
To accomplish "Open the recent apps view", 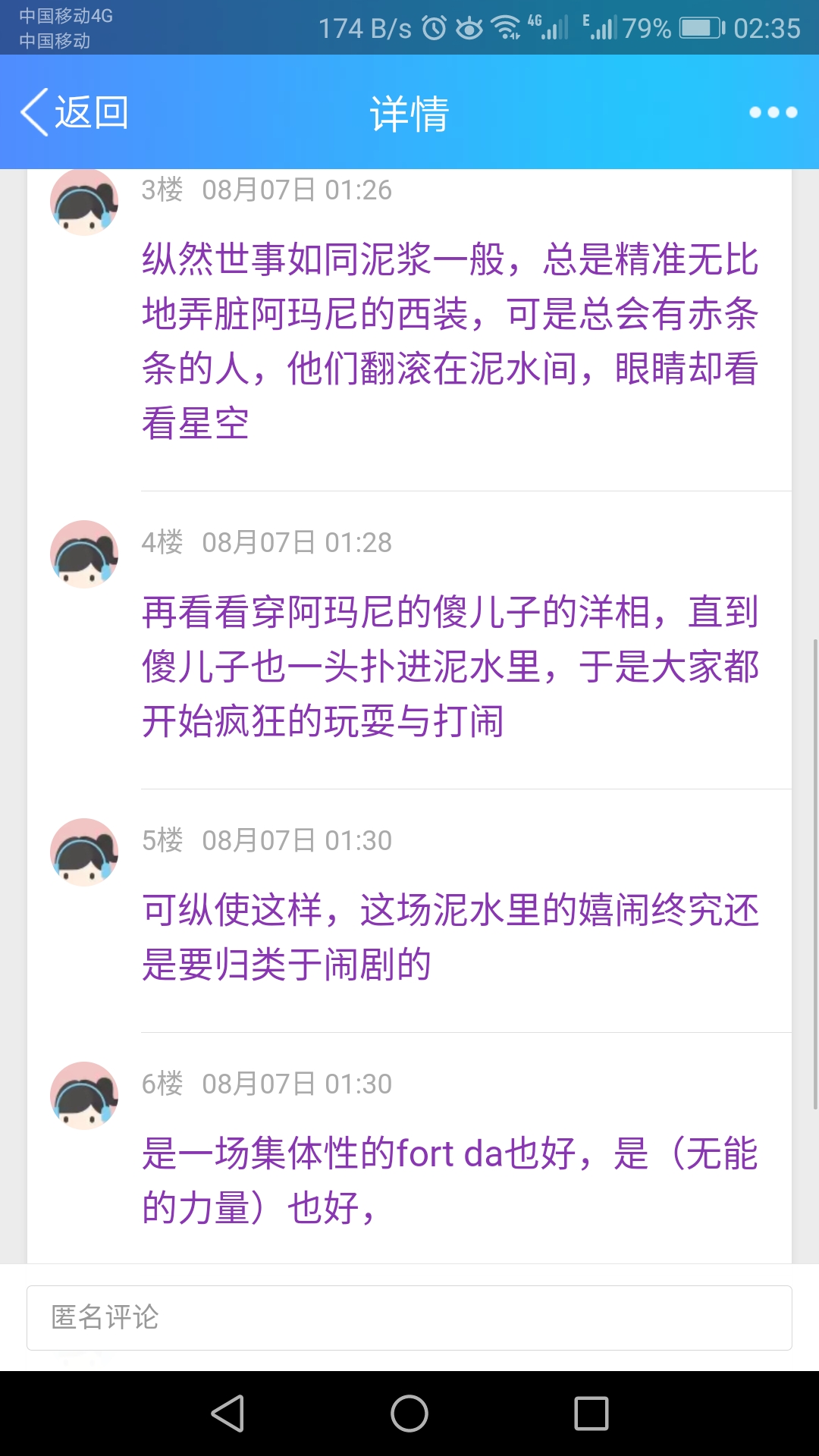I will (x=591, y=1414).
